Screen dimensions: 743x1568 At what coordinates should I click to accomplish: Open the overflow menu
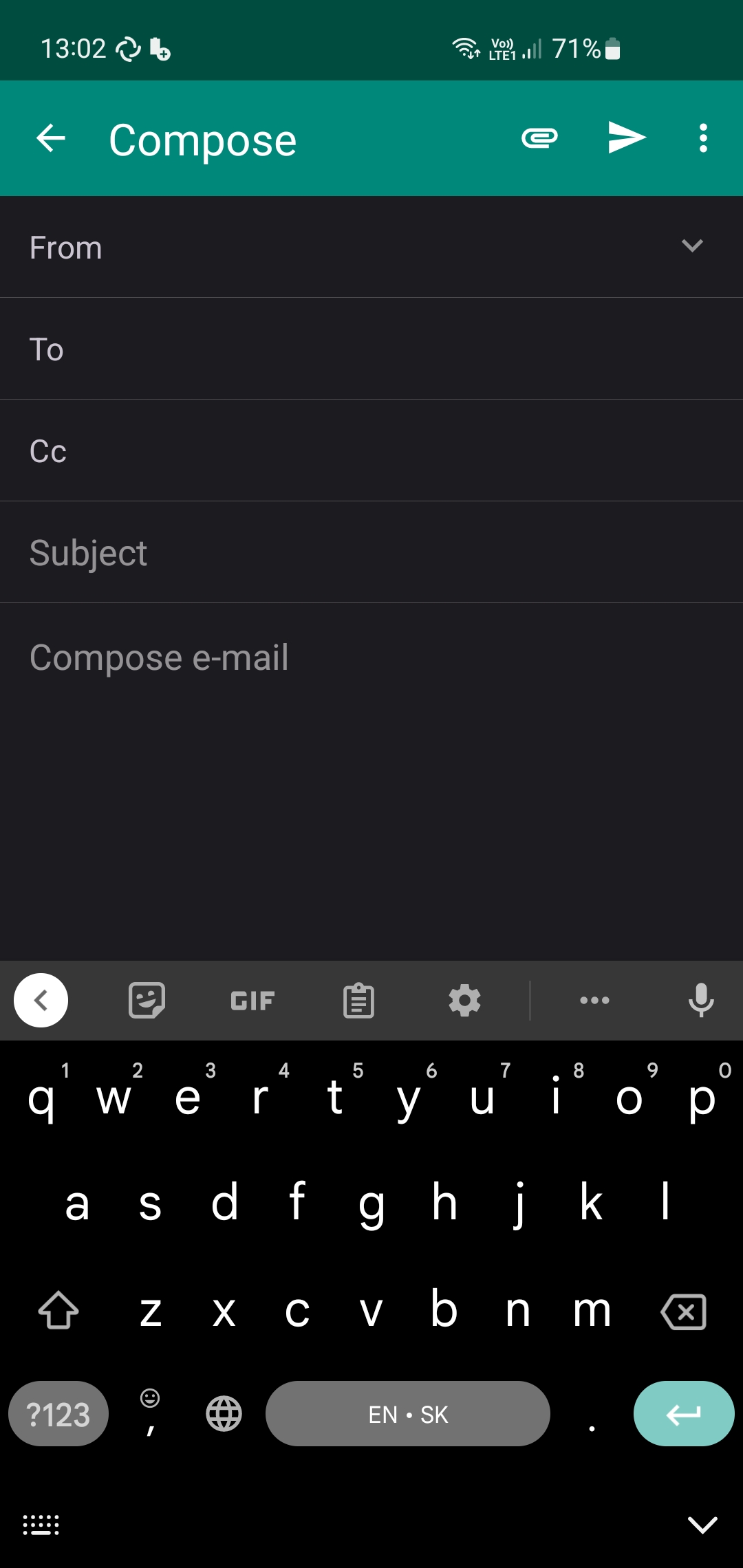coord(702,138)
